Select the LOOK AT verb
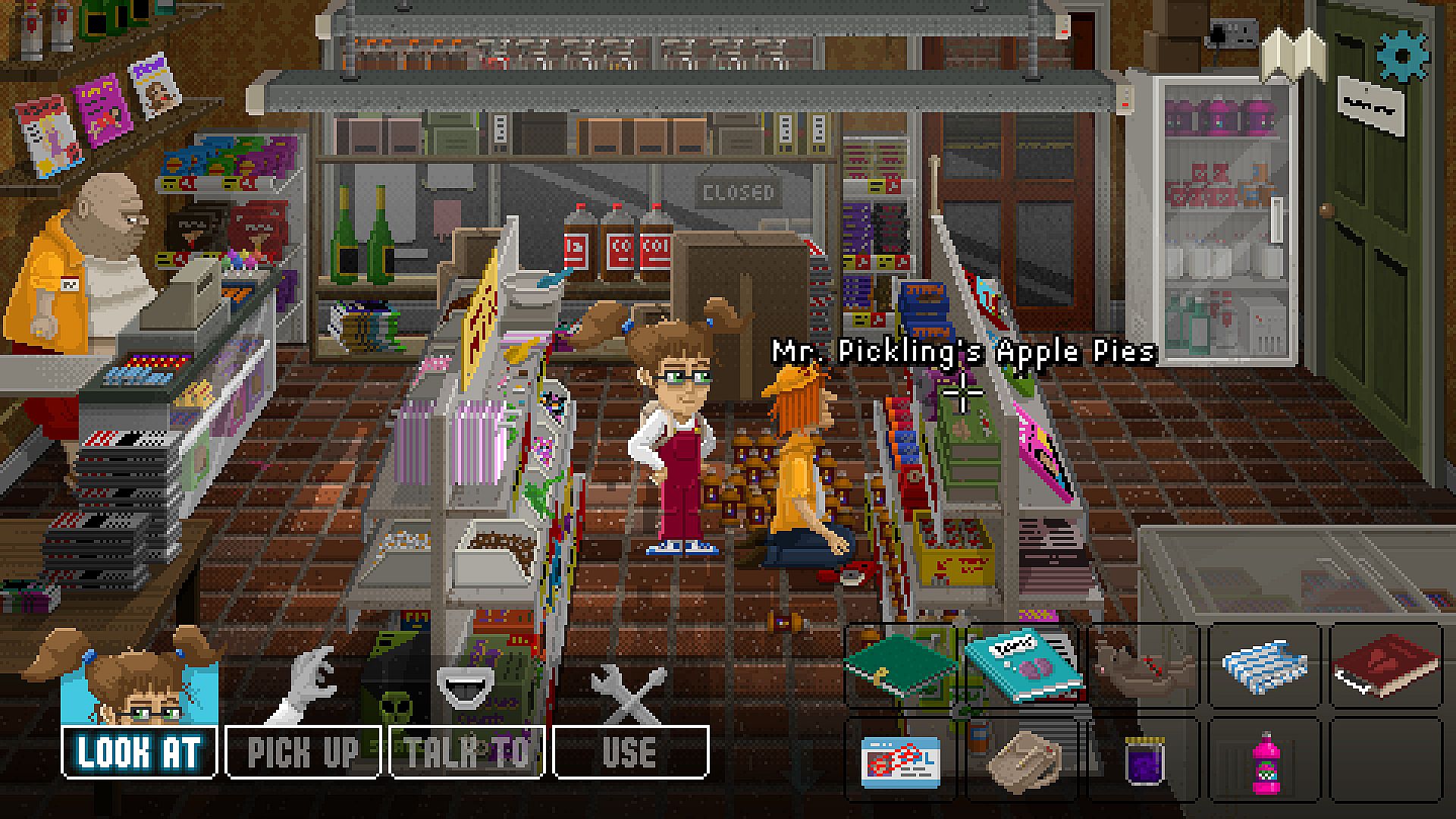Viewport: 1456px width, 819px height. 139,752
